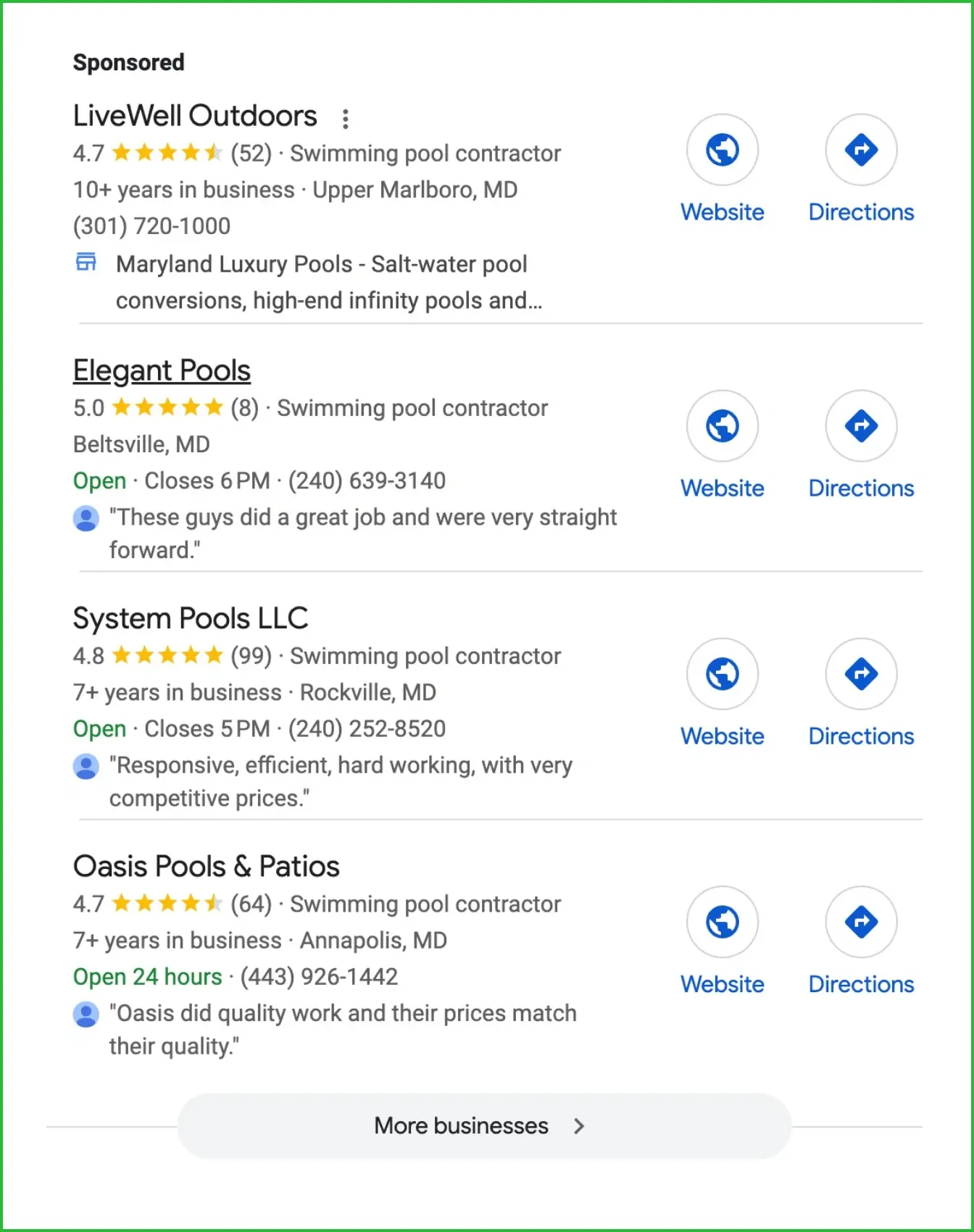This screenshot has width=974, height=1232.
Task: Click the reviewer avatar under Oasis Pools & Patios
Action: pos(86,1014)
